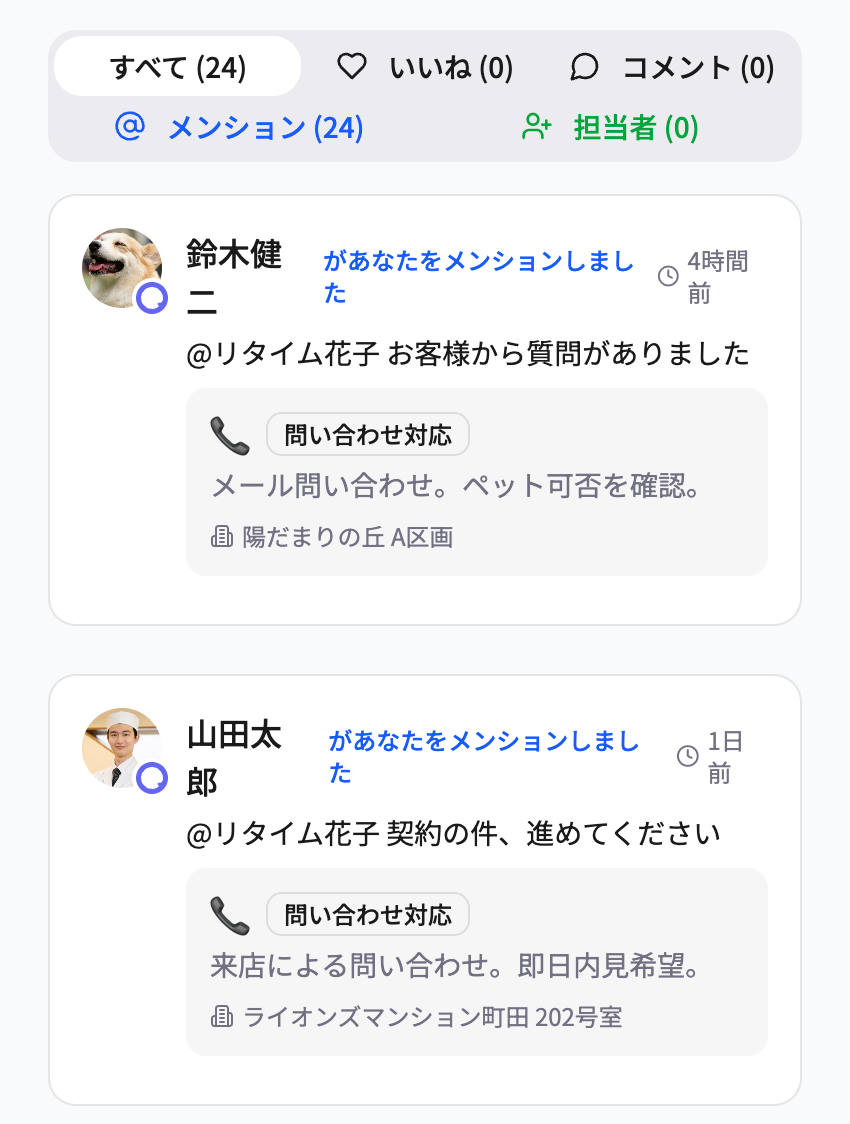The image size is (850, 1124).
Task: Open the コメント speech bubble filter icon
Action: (585, 67)
